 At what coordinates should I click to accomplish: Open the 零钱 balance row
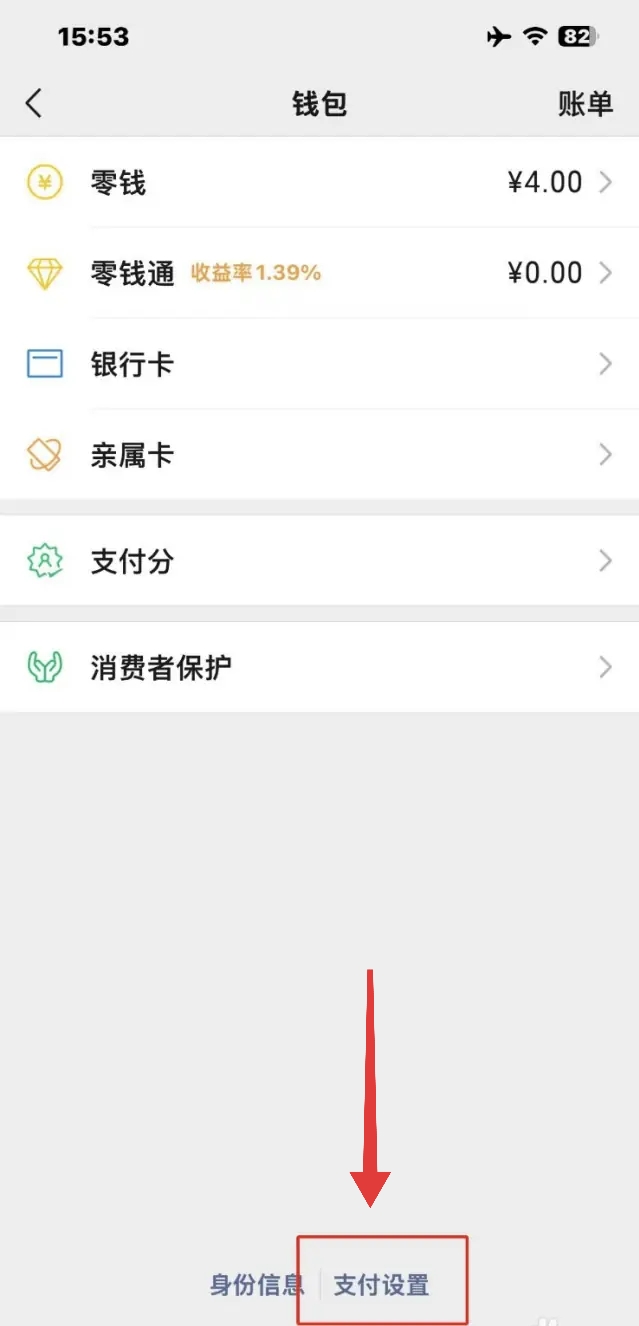pos(319,183)
